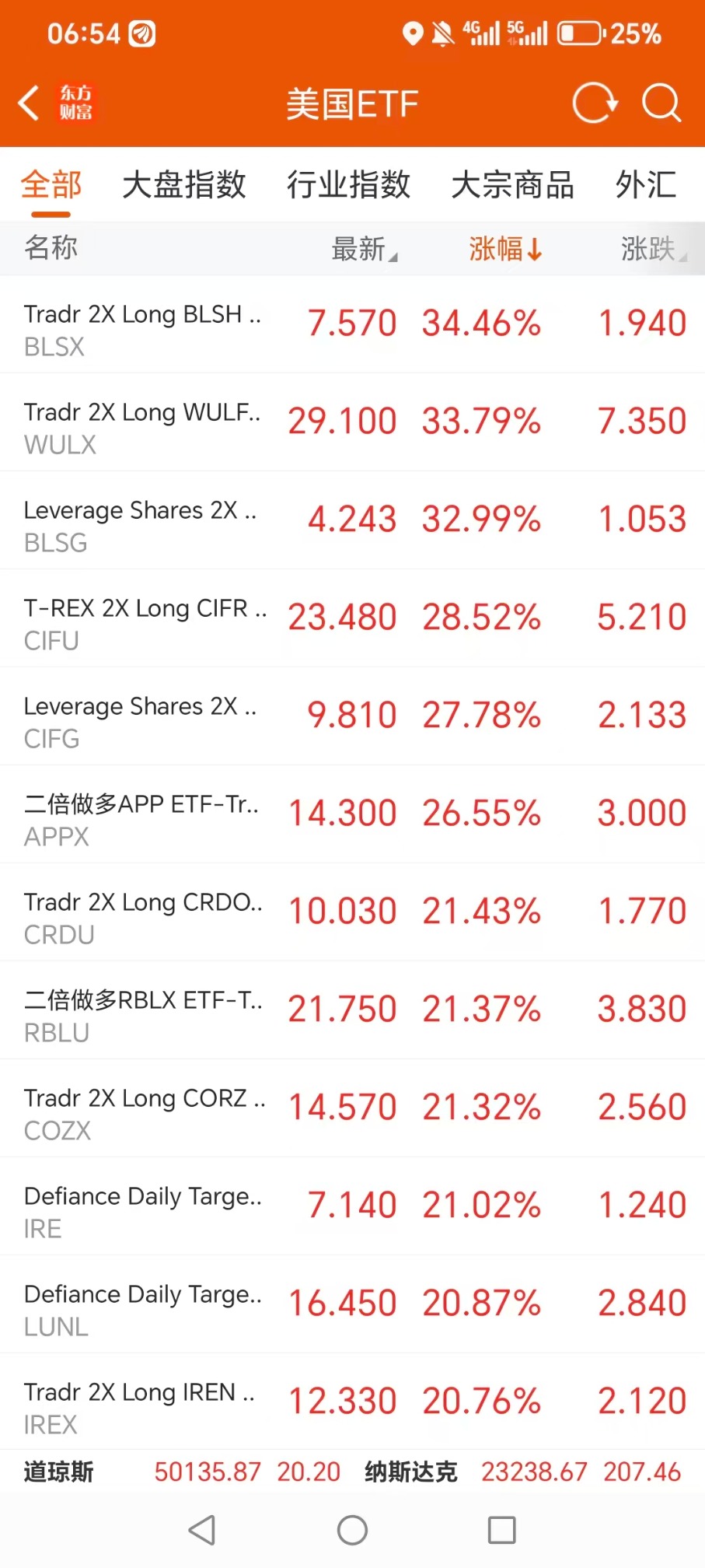The width and height of the screenshot is (705, 1568).
Task: Refresh the ETF list
Action: tap(595, 103)
